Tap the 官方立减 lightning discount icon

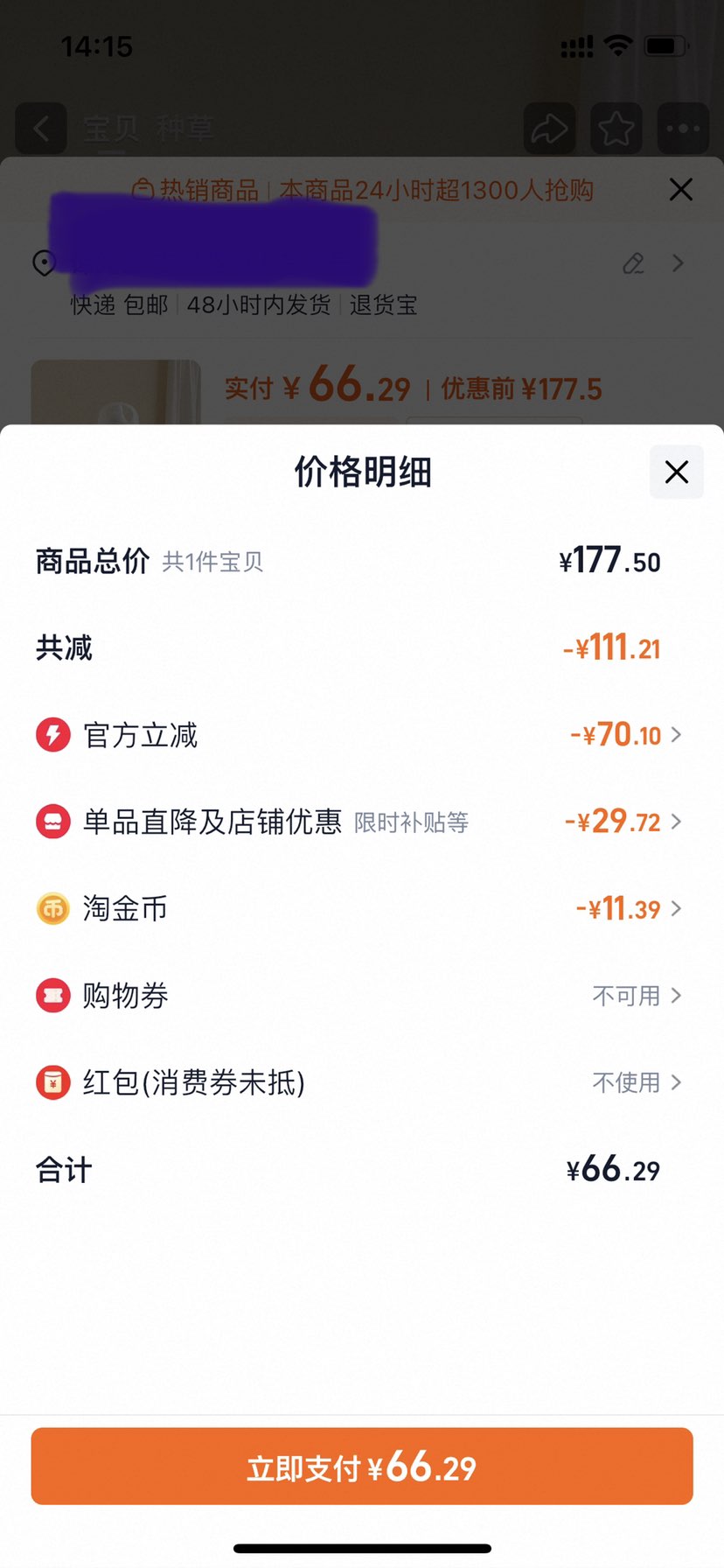(53, 734)
